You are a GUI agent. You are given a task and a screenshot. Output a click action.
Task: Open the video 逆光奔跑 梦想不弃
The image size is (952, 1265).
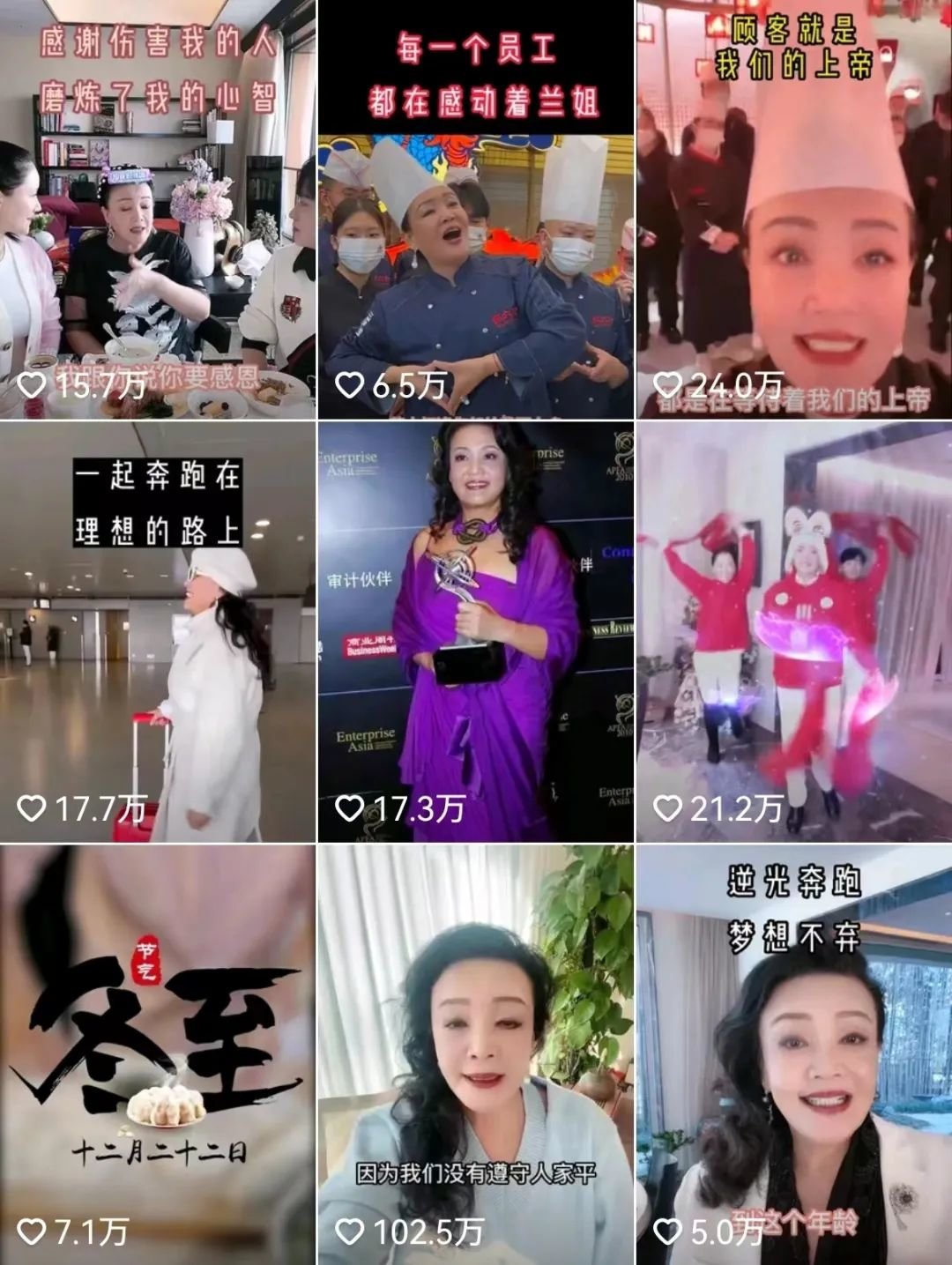794,1053
